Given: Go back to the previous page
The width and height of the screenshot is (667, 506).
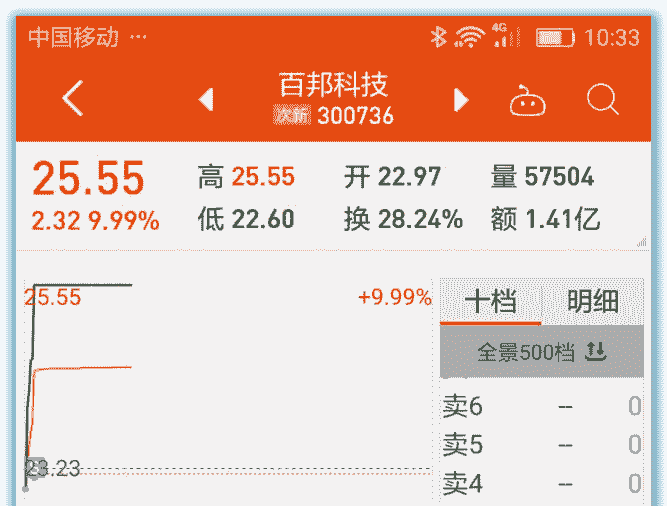Looking at the screenshot, I should pyautogui.click(x=72, y=99).
